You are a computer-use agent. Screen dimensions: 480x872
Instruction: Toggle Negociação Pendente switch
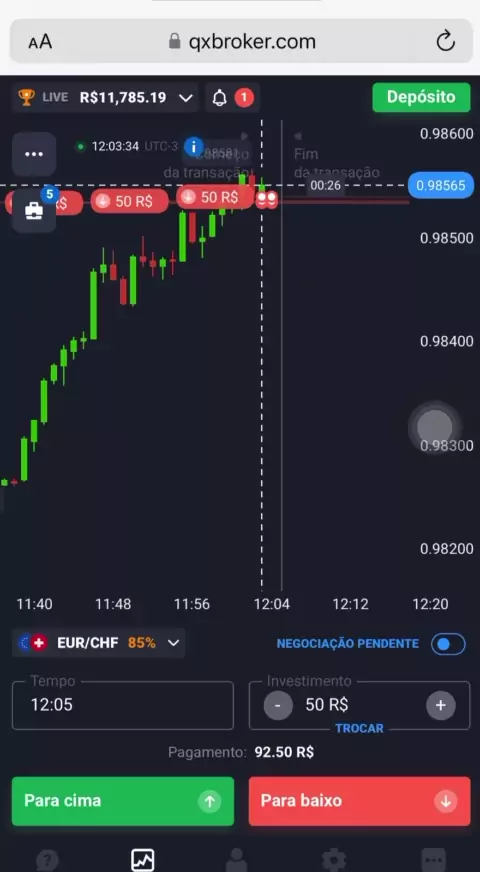448,644
